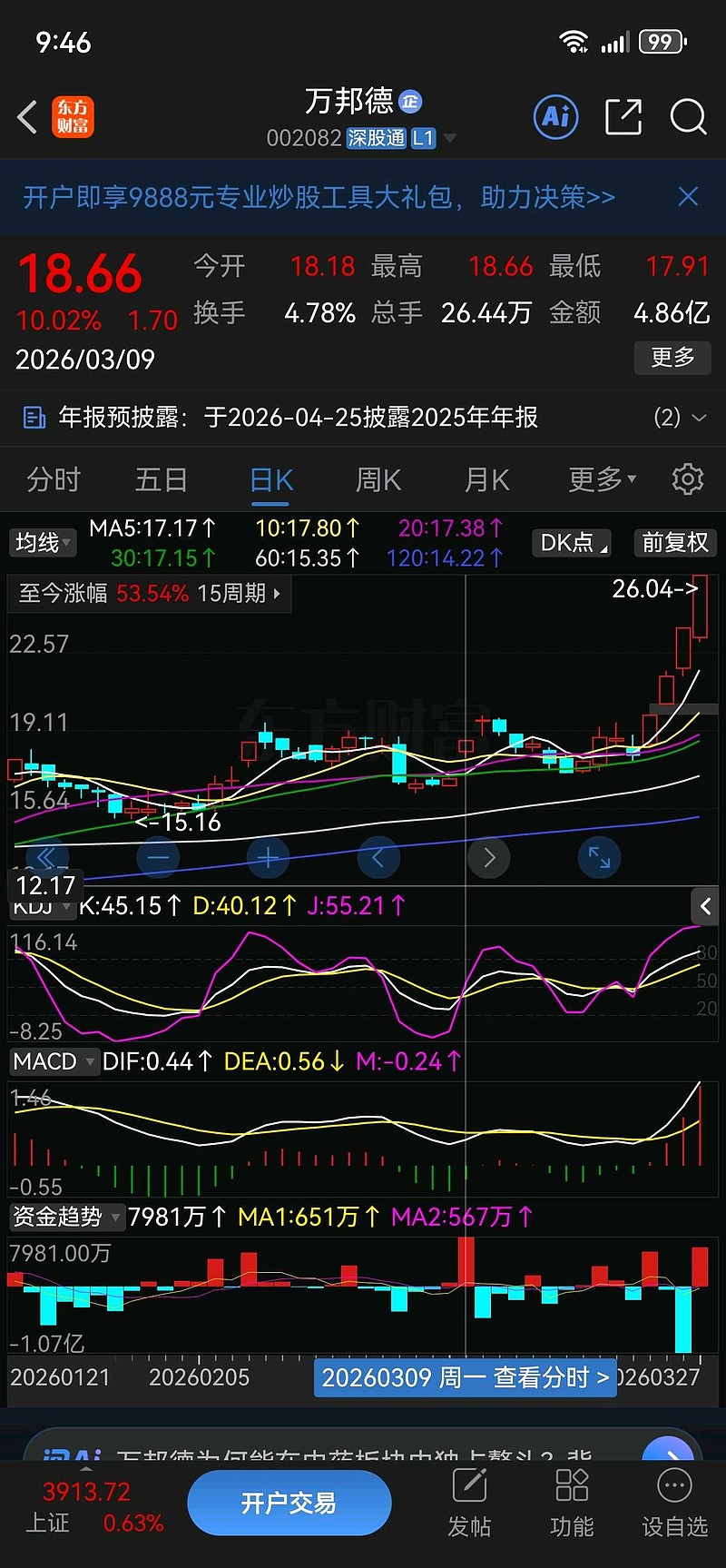Image resolution: width=726 pixels, height=1568 pixels.
Task: Open 发帖 to write a post
Action: click(469, 1504)
